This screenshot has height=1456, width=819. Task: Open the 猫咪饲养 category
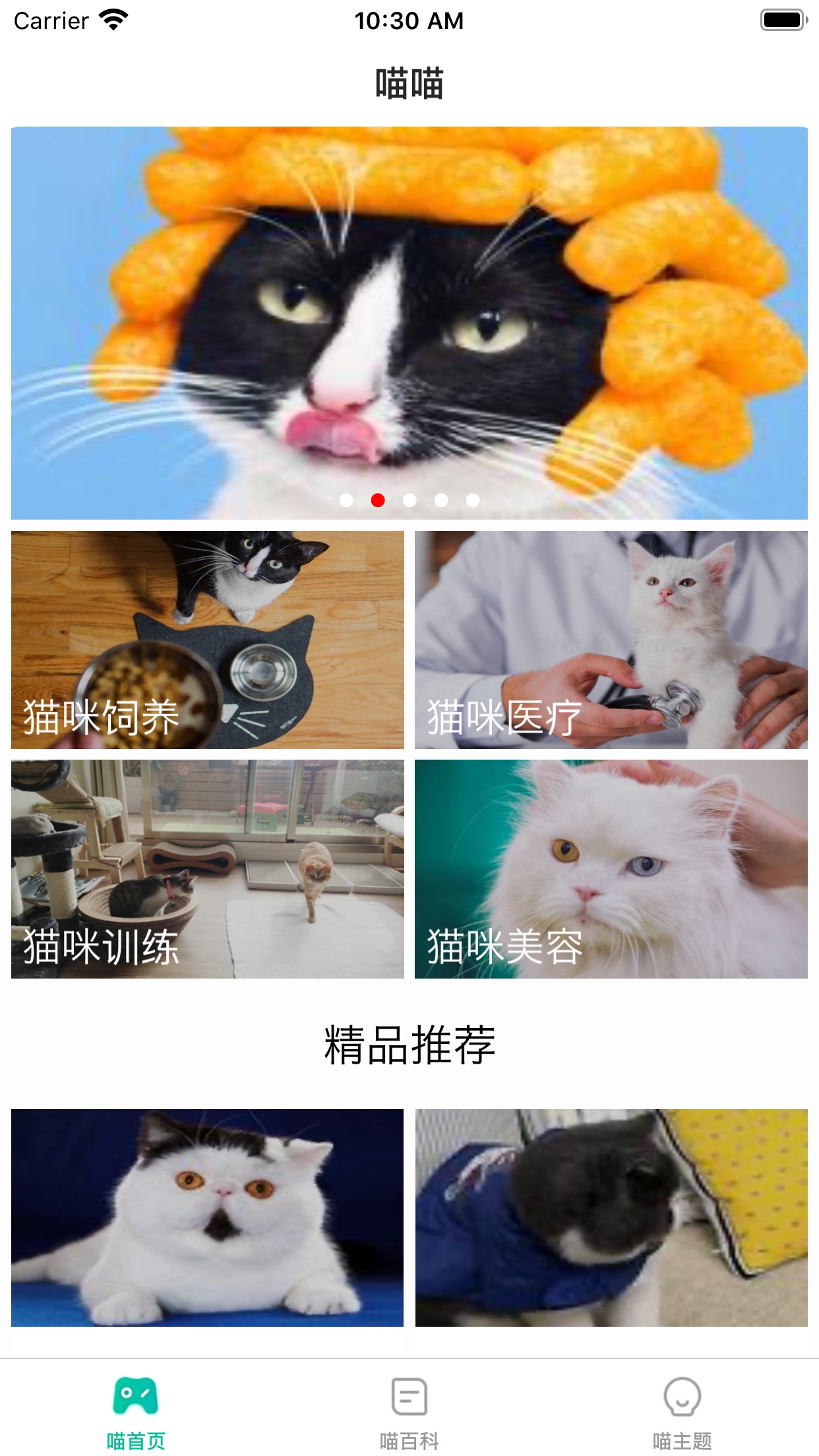[x=208, y=640]
